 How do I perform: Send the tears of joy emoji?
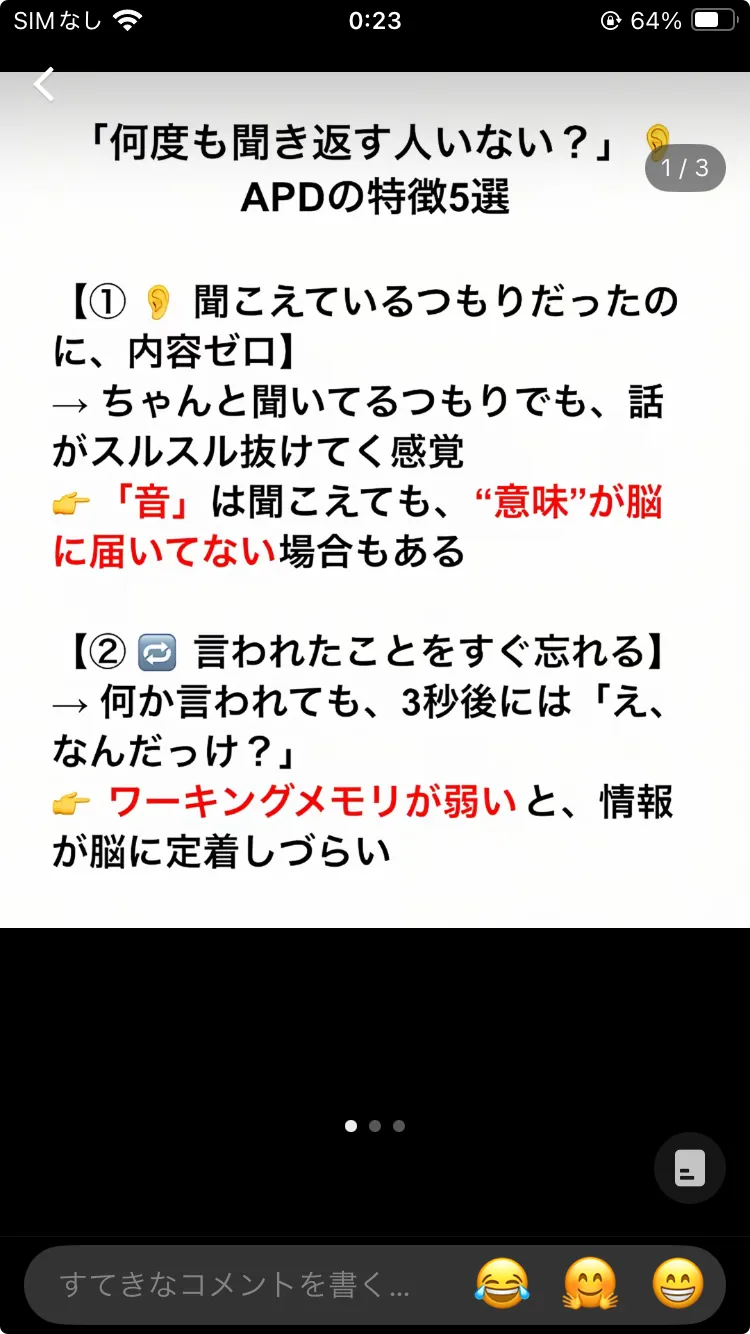coord(502,1284)
